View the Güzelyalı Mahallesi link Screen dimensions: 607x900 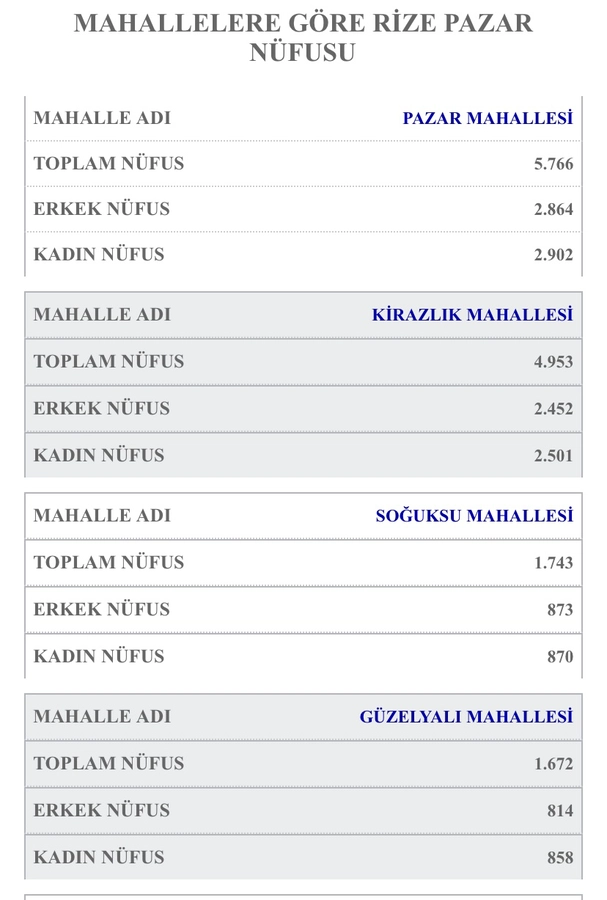(466, 717)
